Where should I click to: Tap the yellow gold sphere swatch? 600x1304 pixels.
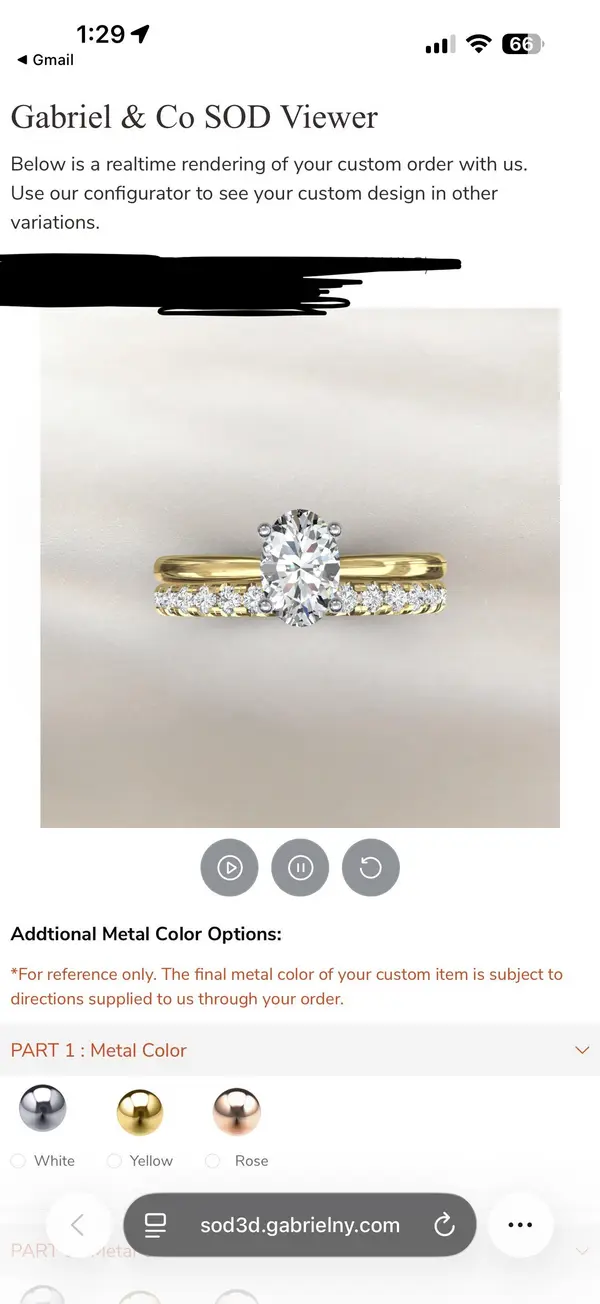click(x=139, y=1112)
